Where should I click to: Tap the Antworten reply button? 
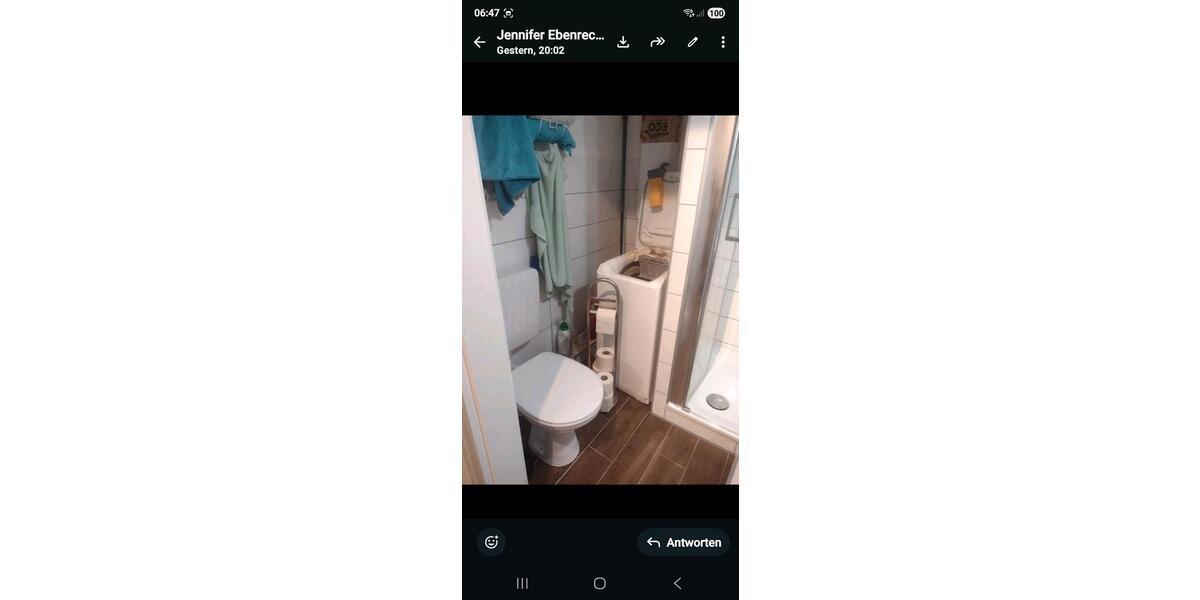point(683,542)
